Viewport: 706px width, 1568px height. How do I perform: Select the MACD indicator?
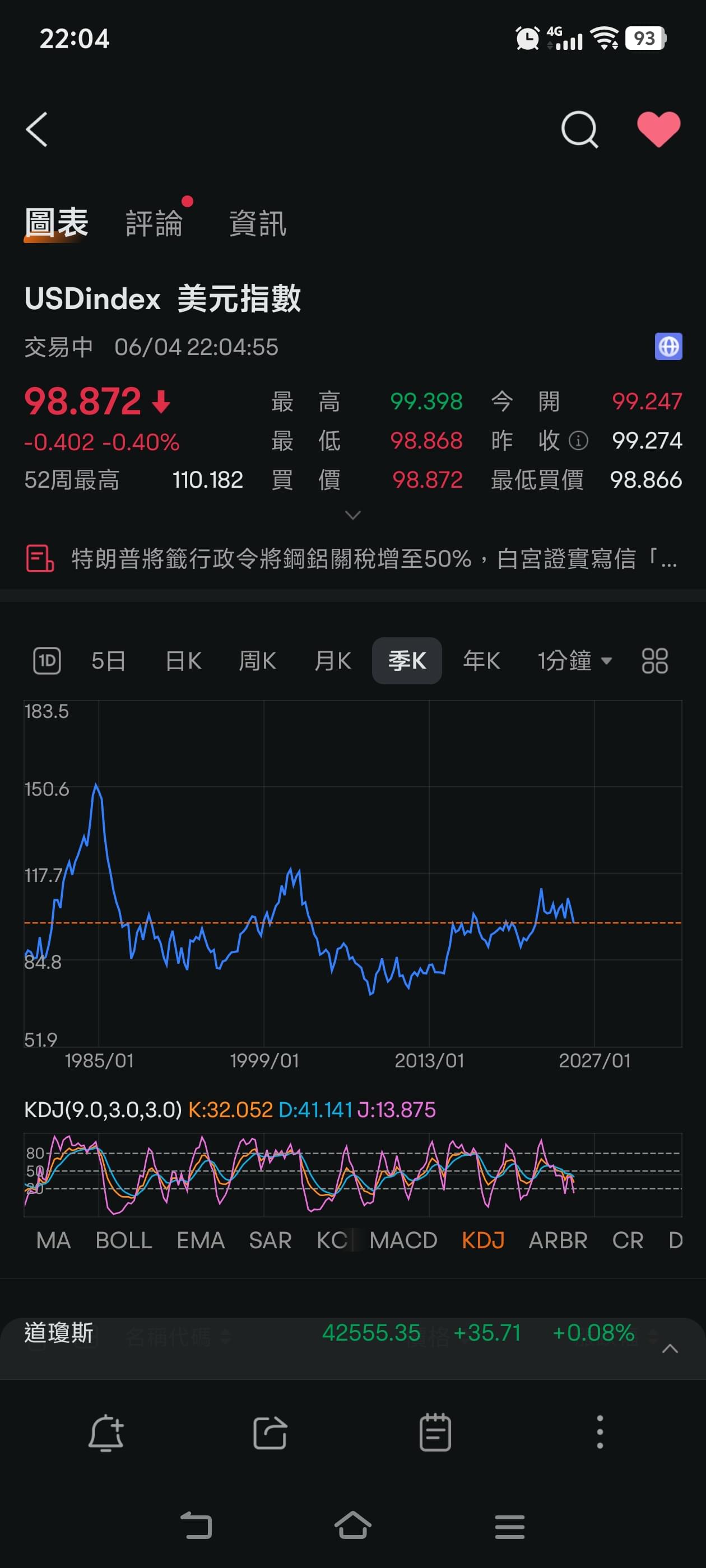point(403,1240)
